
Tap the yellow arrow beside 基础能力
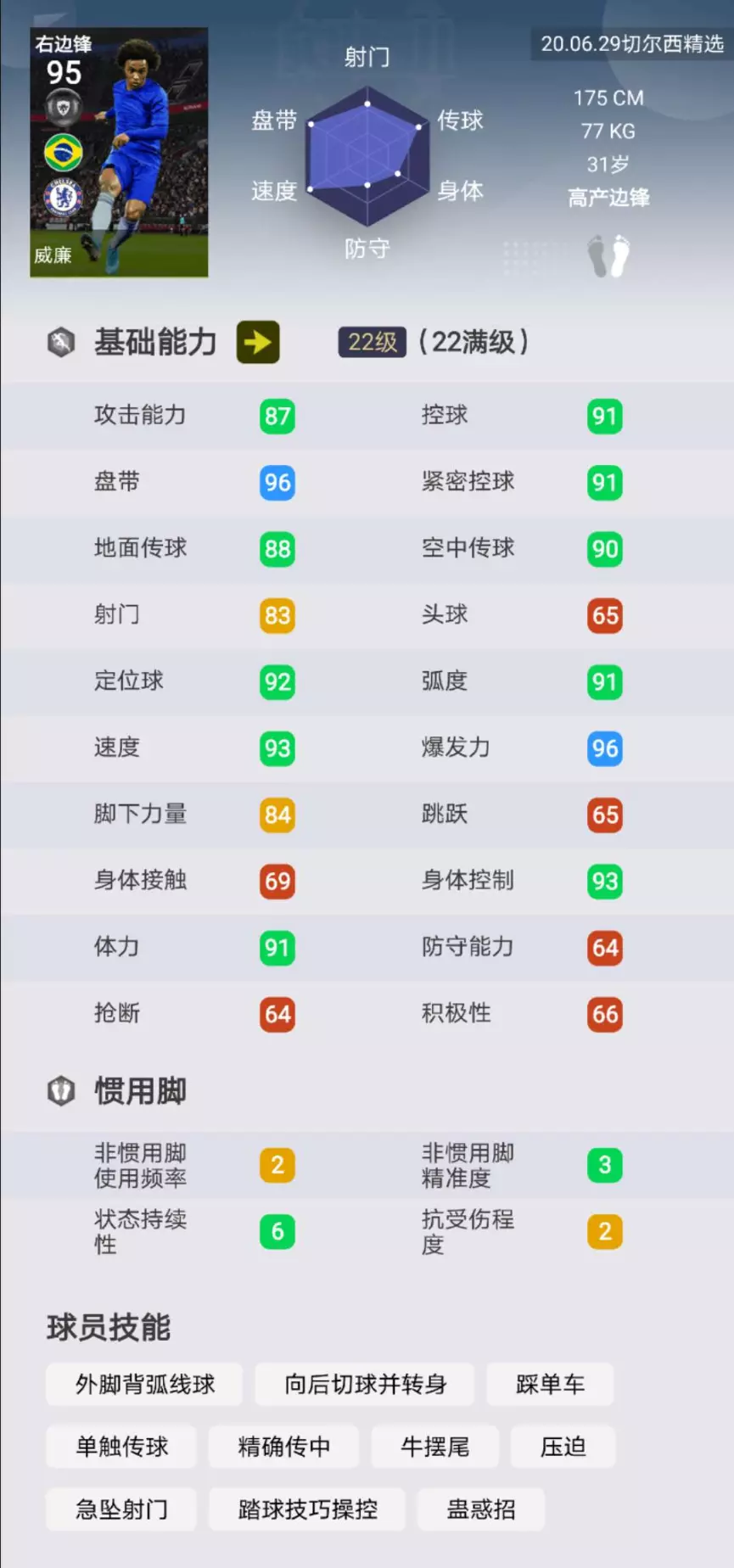click(x=258, y=343)
